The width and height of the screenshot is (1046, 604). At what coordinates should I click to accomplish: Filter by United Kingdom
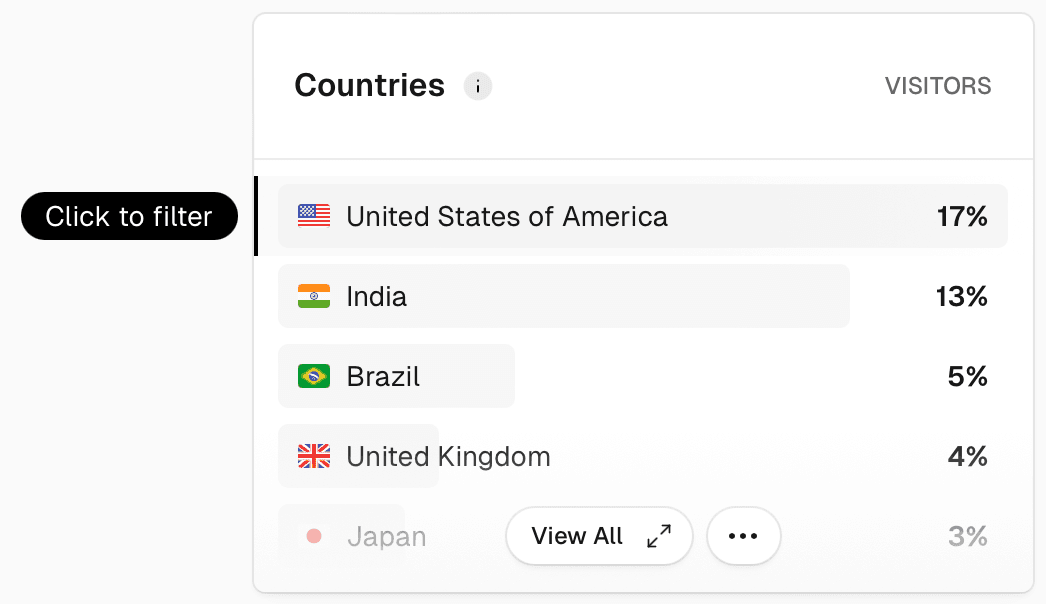[448, 456]
